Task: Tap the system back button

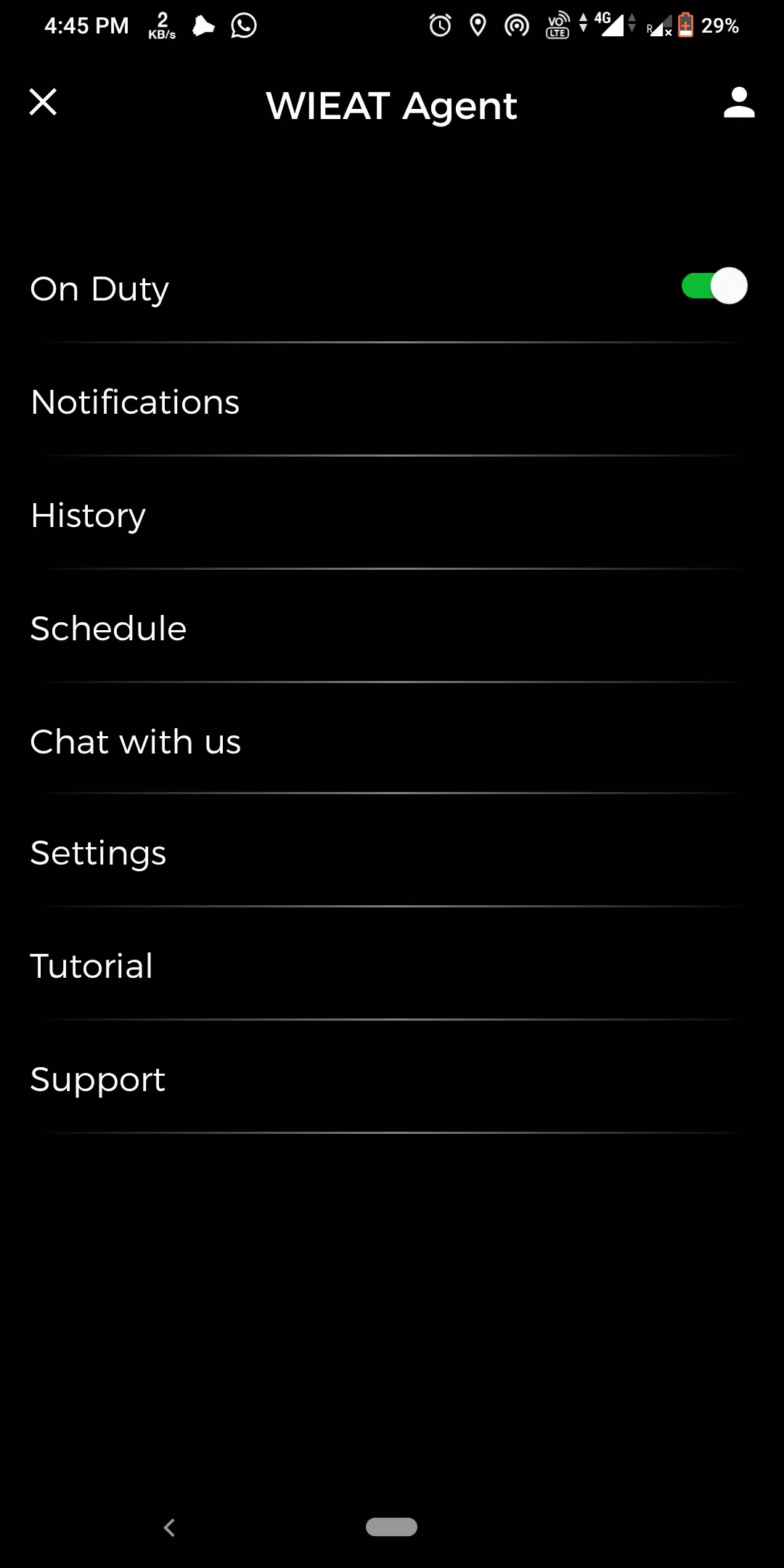Action: click(169, 1527)
